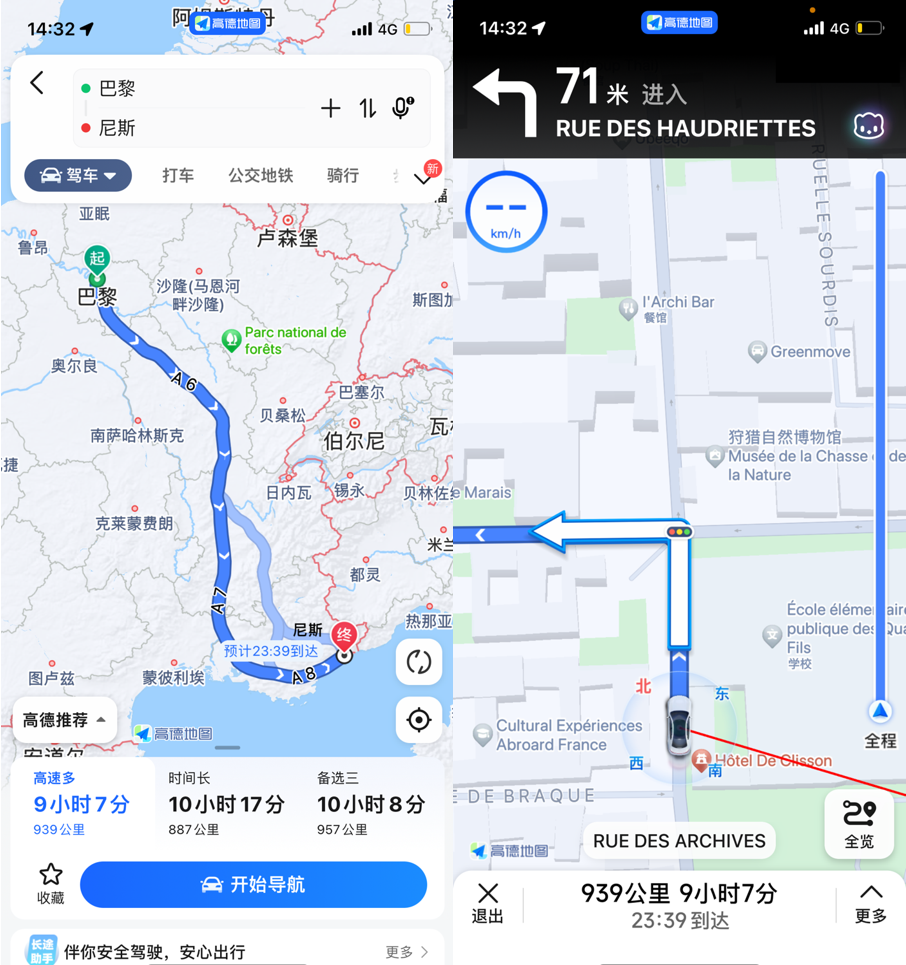This screenshot has width=906, height=965.
Task: Select the 备选三 957公里 route
Action: (x=370, y=803)
